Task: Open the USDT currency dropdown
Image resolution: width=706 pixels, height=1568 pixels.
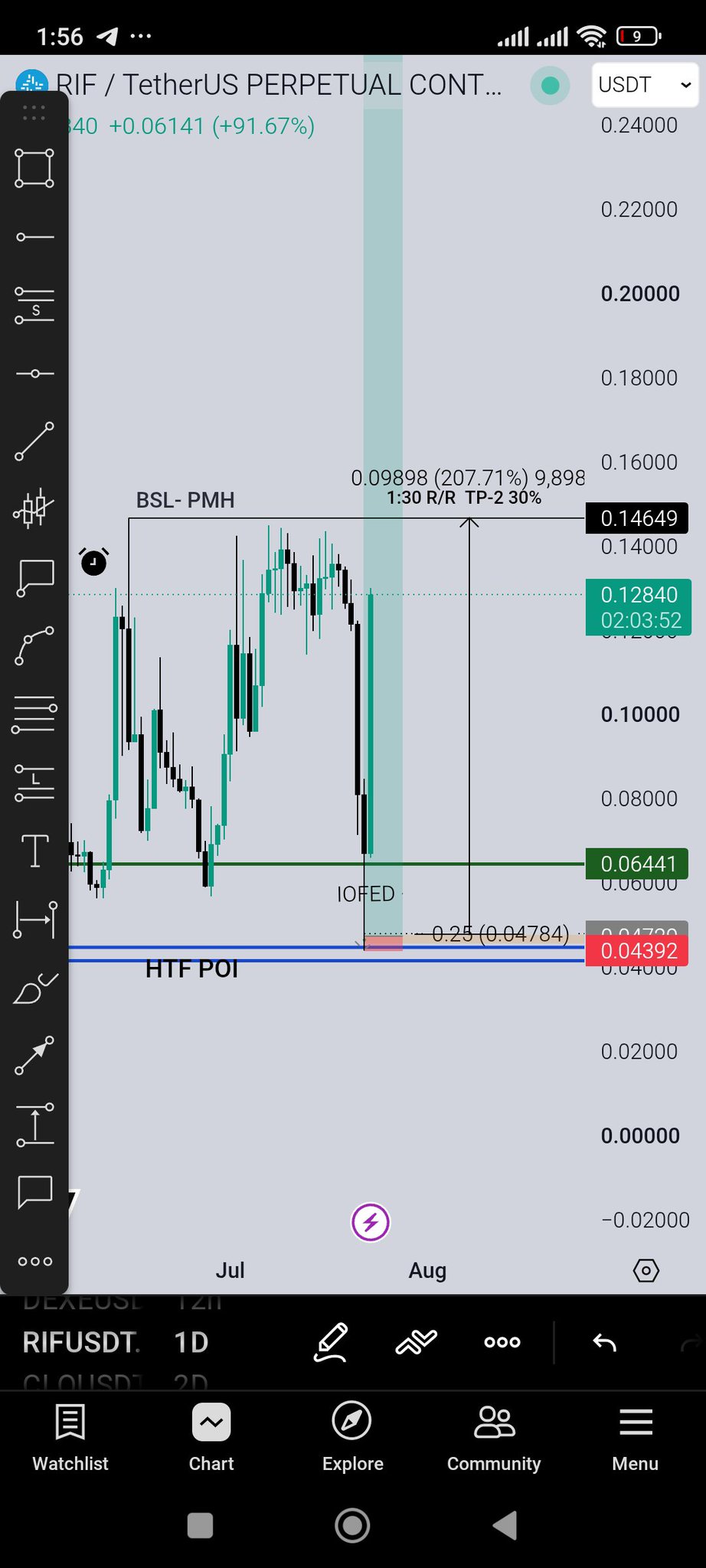Action: pyautogui.click(x=644, y=84)
